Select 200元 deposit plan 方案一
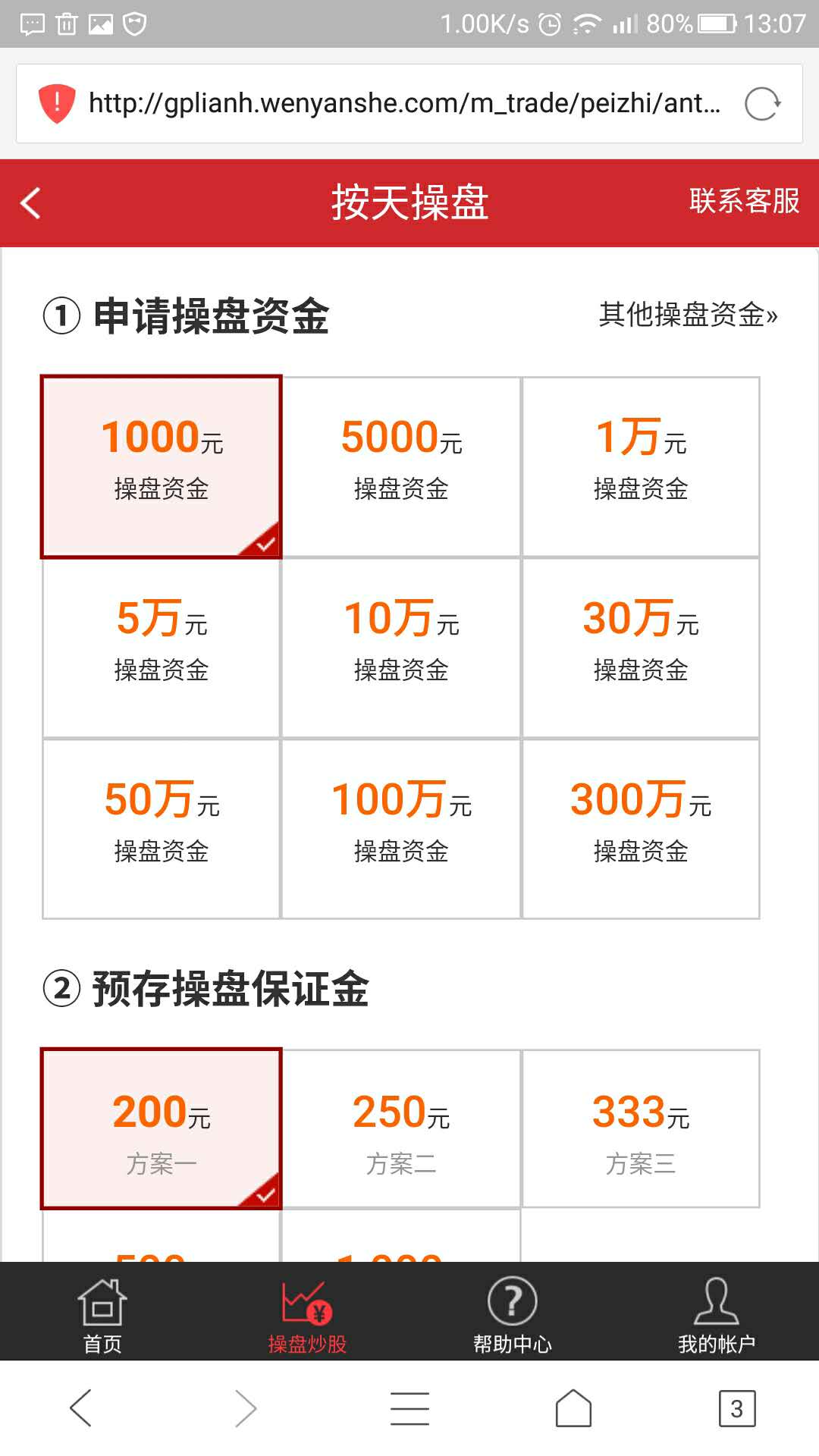 point(162,1128)
